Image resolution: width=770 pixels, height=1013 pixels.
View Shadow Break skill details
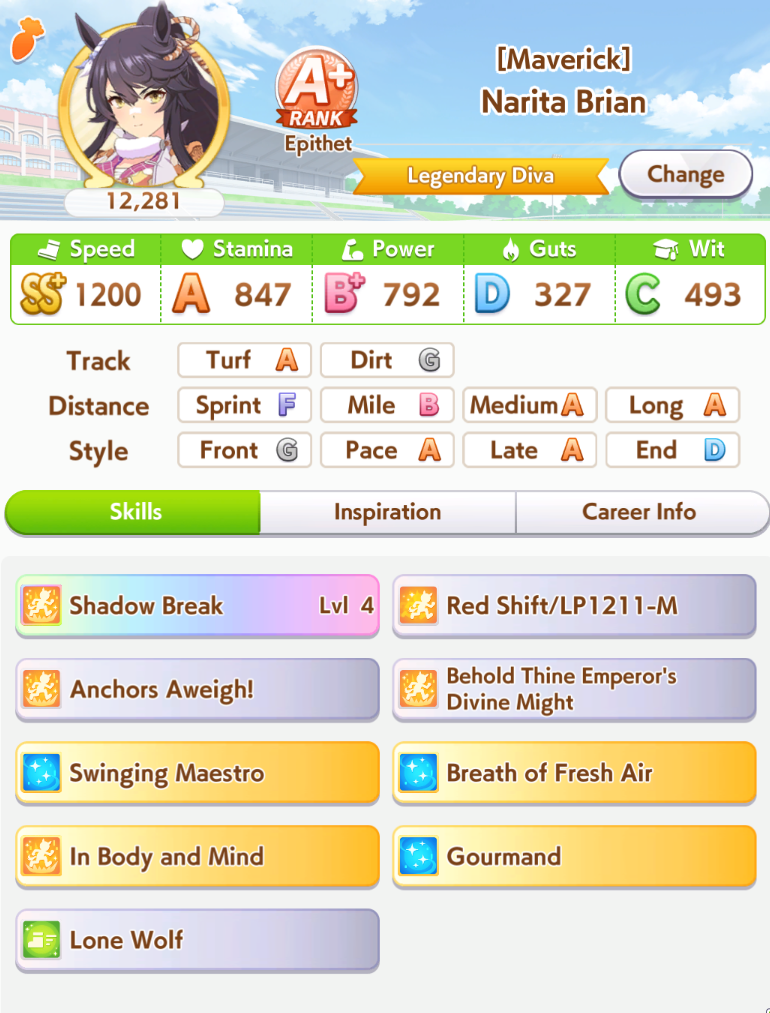click(x=198, y=606)
